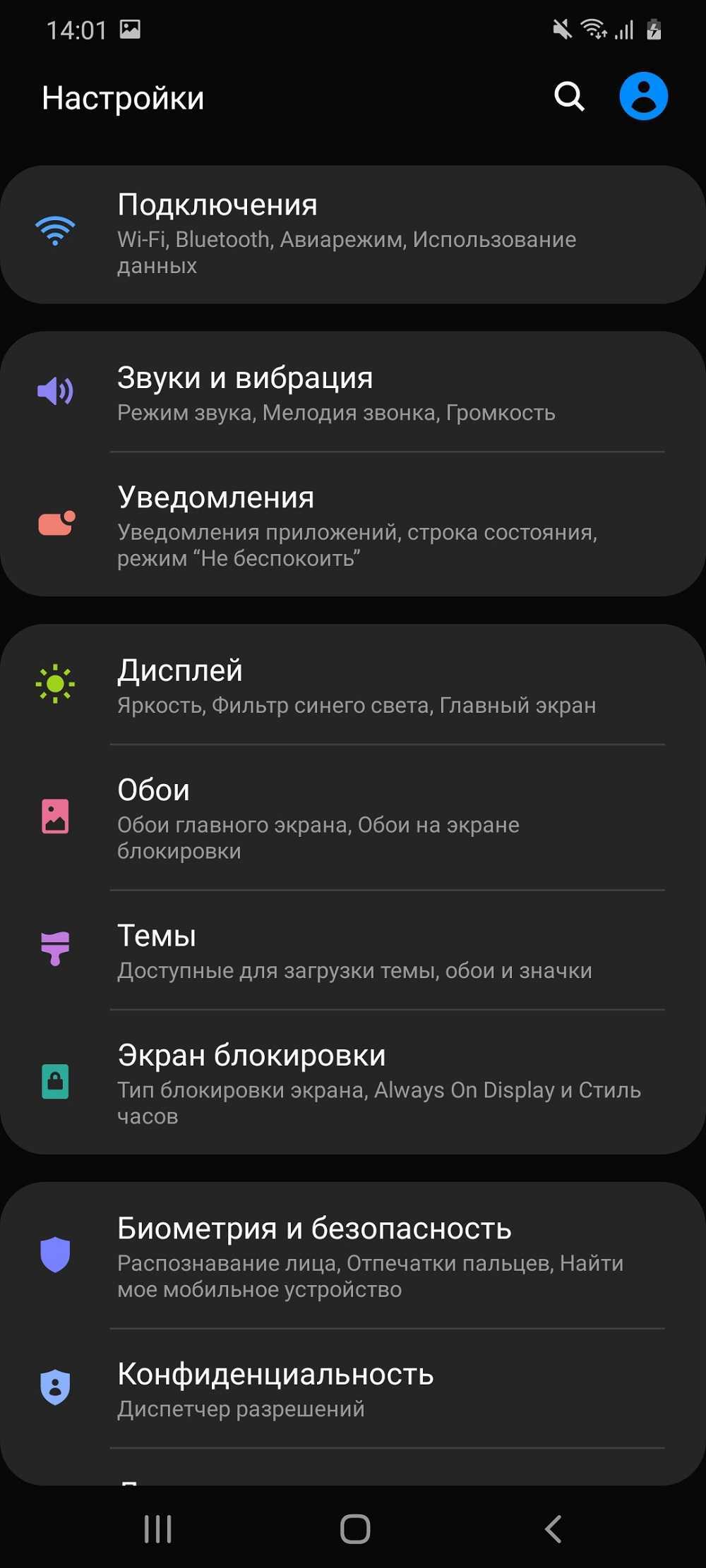Open Темы settings
The height and width of the screenshot is (1568, 706).
coord(353,951)
